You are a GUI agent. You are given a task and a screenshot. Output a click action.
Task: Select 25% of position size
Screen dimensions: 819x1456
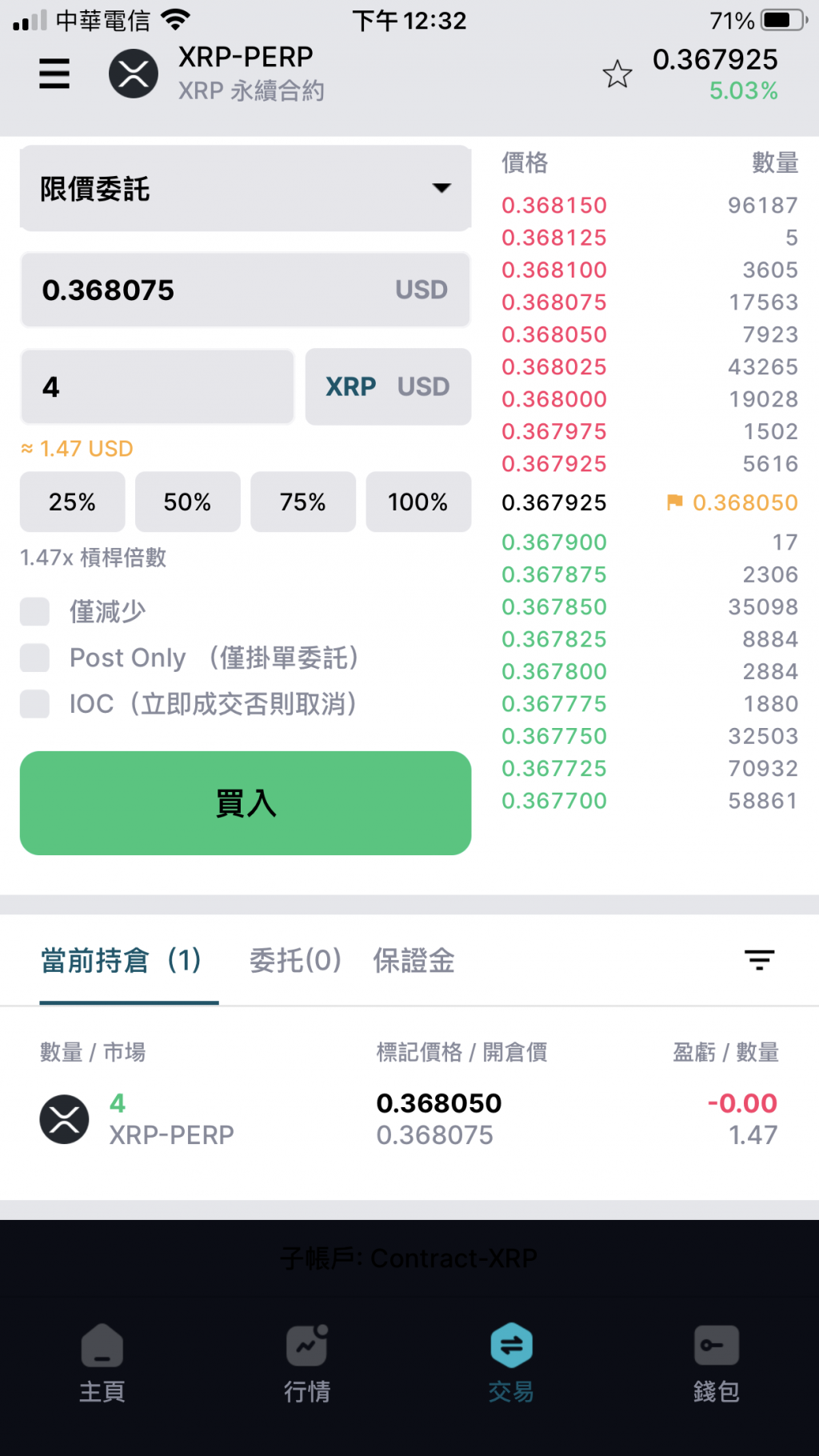[x=72, y=502]
